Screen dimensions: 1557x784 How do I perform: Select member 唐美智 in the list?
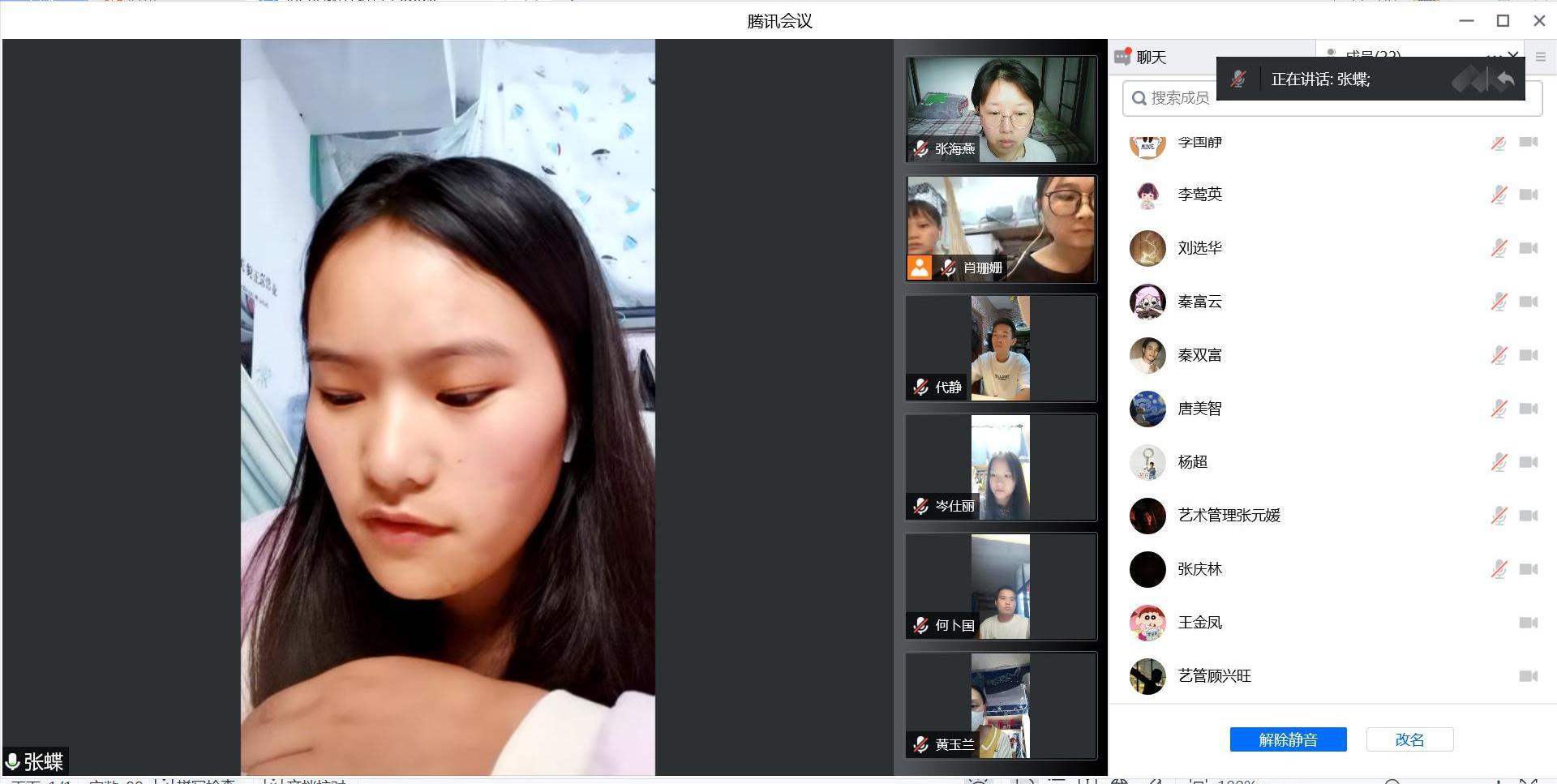coord(1199,409)
